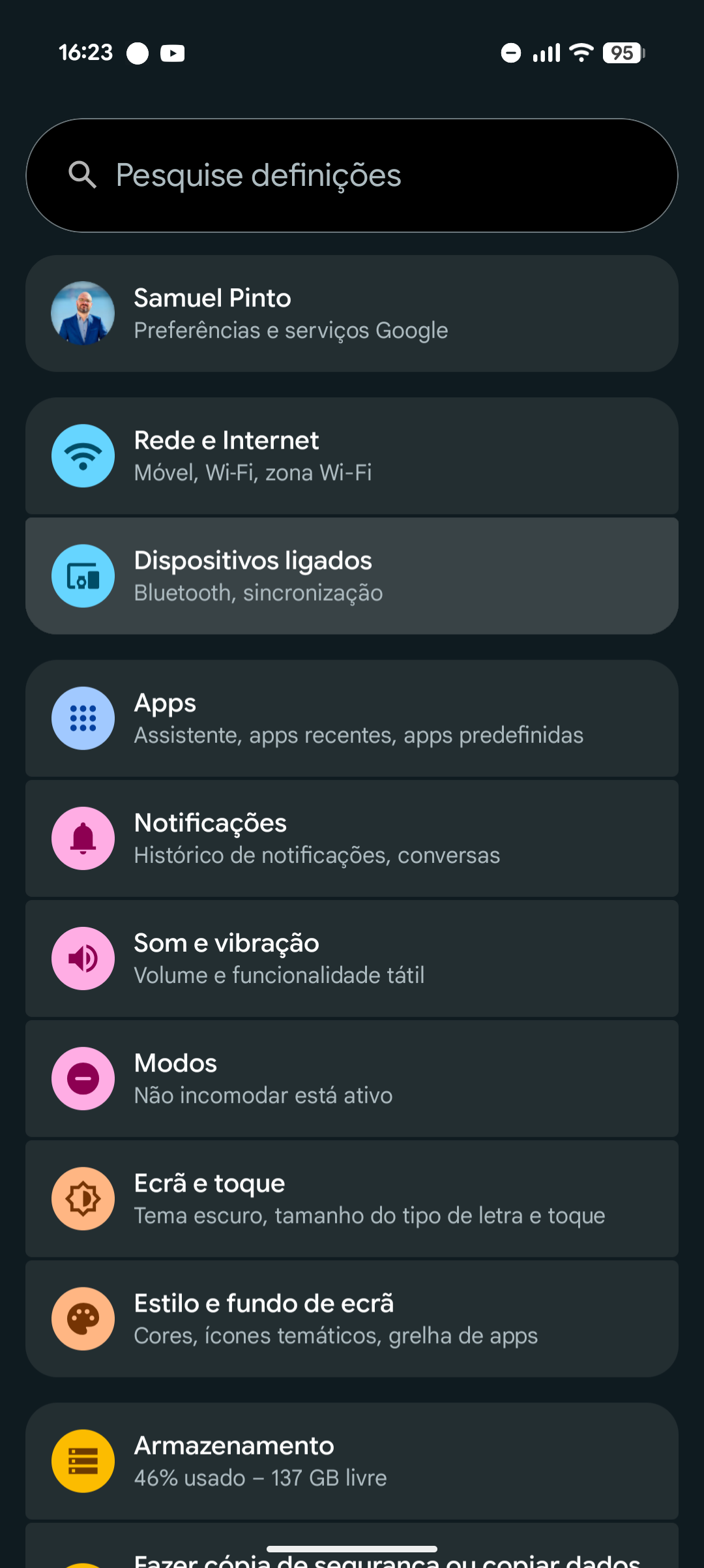
Task: Open Samuel Pinto Google account preferences
Action: click(352, 314)
